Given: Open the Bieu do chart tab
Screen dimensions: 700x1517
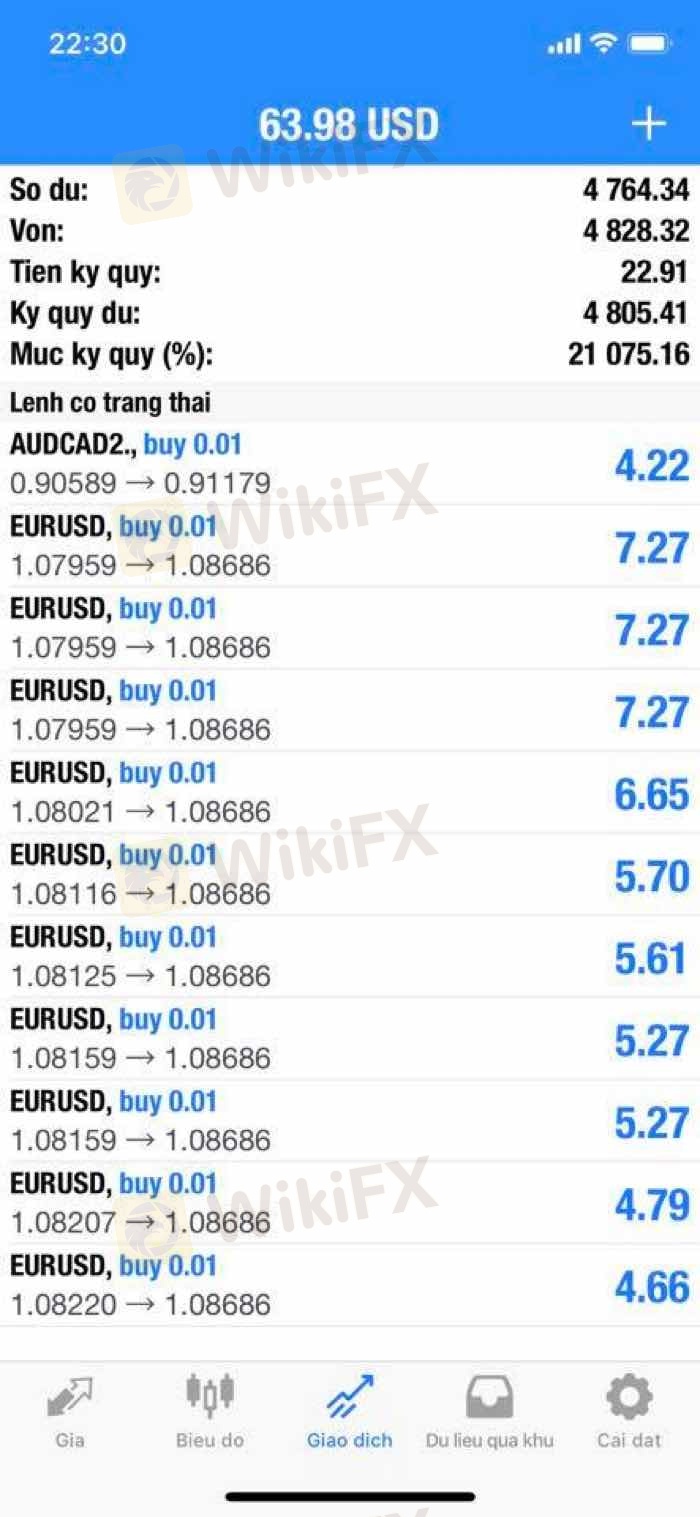Looking at the screenshot, I should click(x=210, y=1412).
